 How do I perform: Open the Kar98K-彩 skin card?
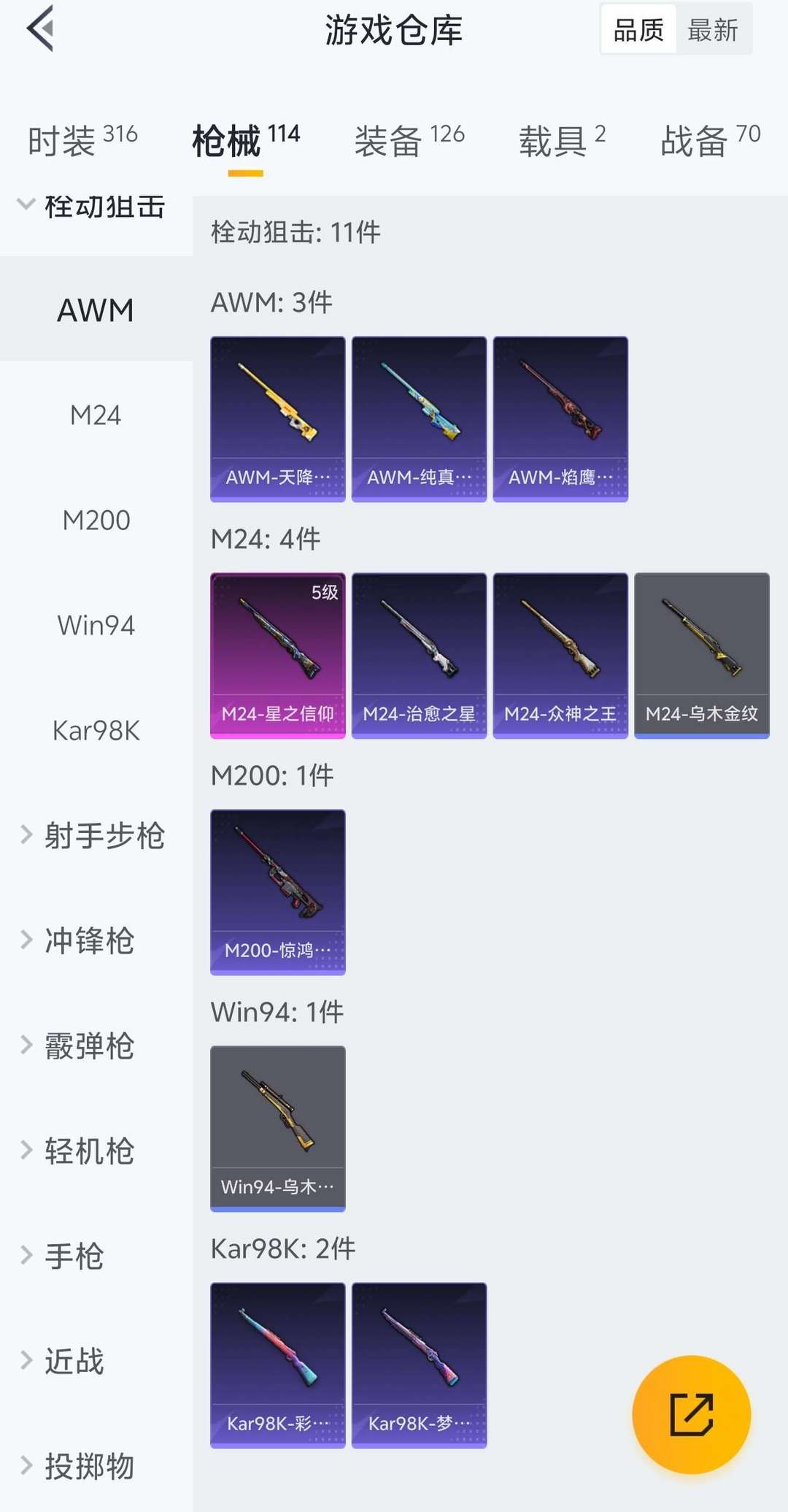pyautogui.click(x=277, y=1365)
